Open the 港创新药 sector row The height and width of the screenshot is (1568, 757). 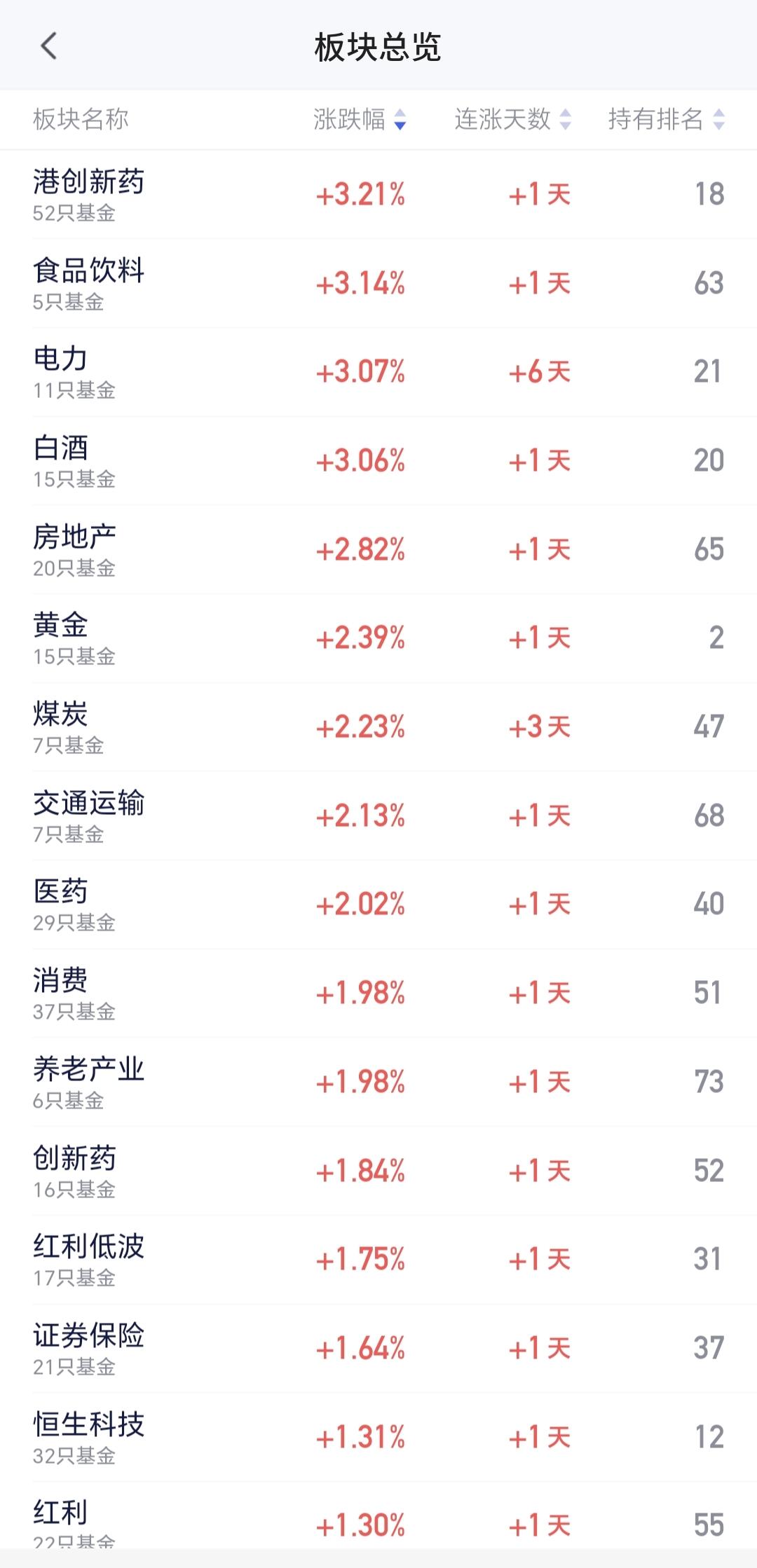[378, 194]
